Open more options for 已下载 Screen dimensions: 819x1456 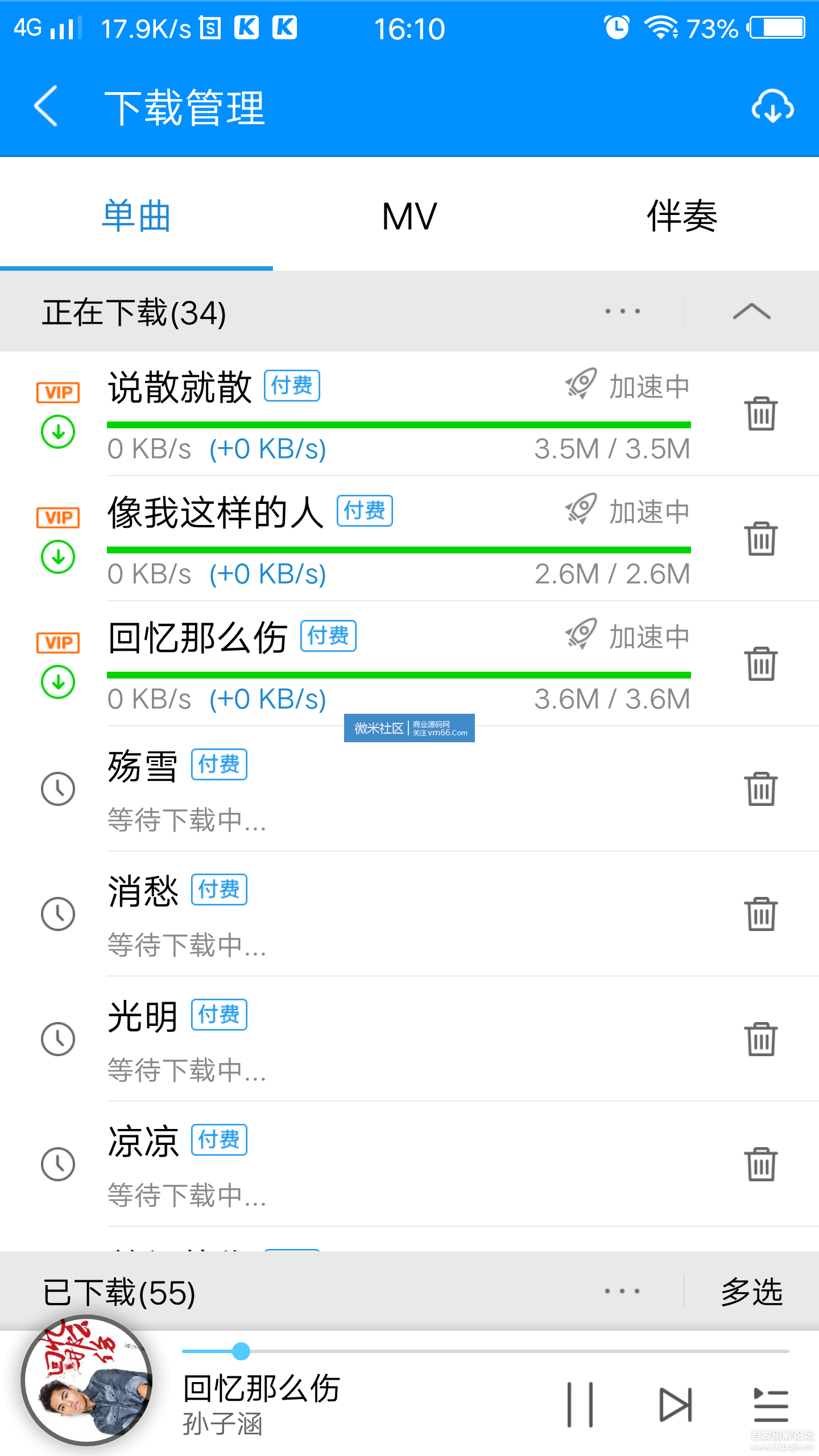pos(623,1291)
